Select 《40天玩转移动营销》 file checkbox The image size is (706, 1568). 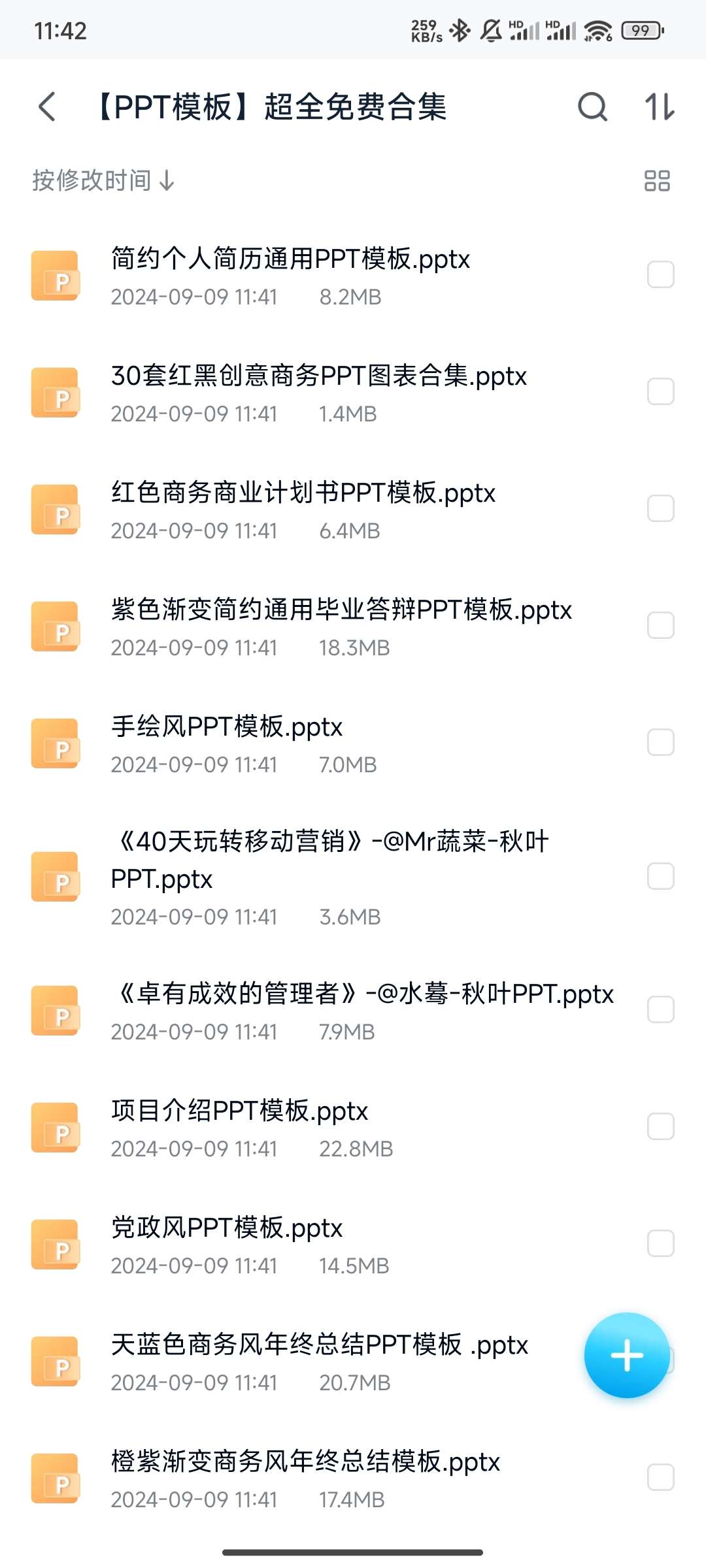coord(660,876)
